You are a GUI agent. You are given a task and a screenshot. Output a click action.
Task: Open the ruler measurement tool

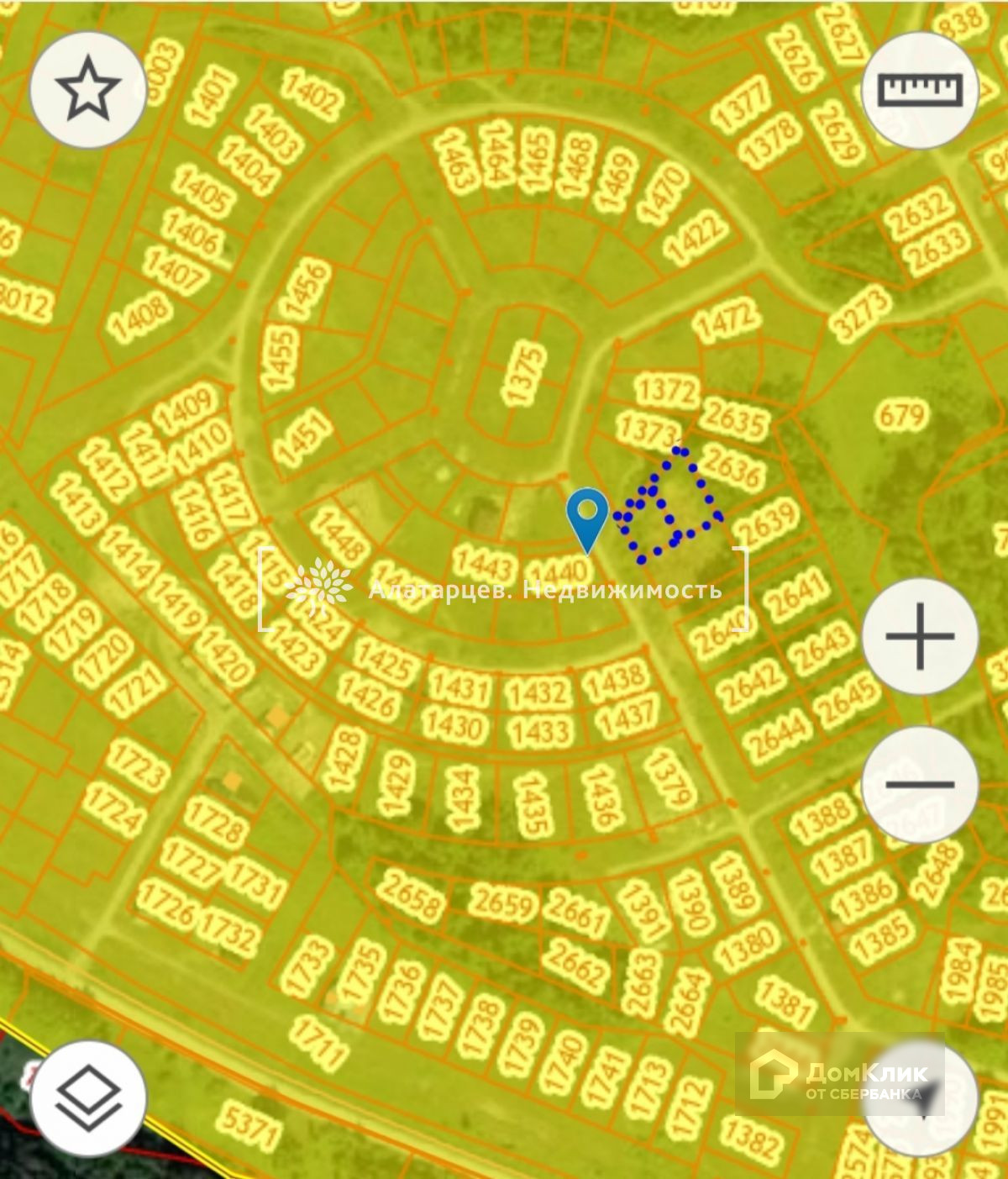click(x=920, y=90)
